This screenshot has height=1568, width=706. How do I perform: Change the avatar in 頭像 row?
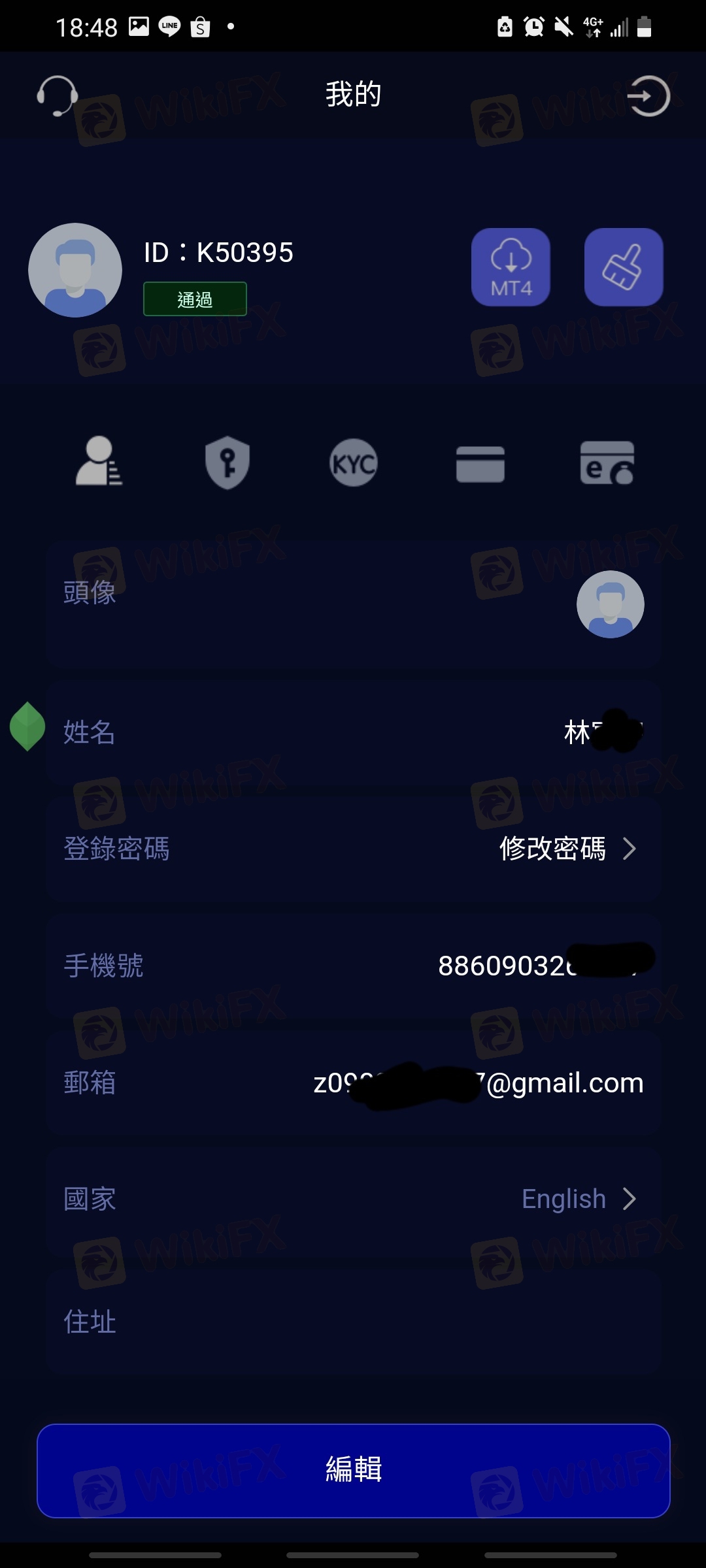610,604
